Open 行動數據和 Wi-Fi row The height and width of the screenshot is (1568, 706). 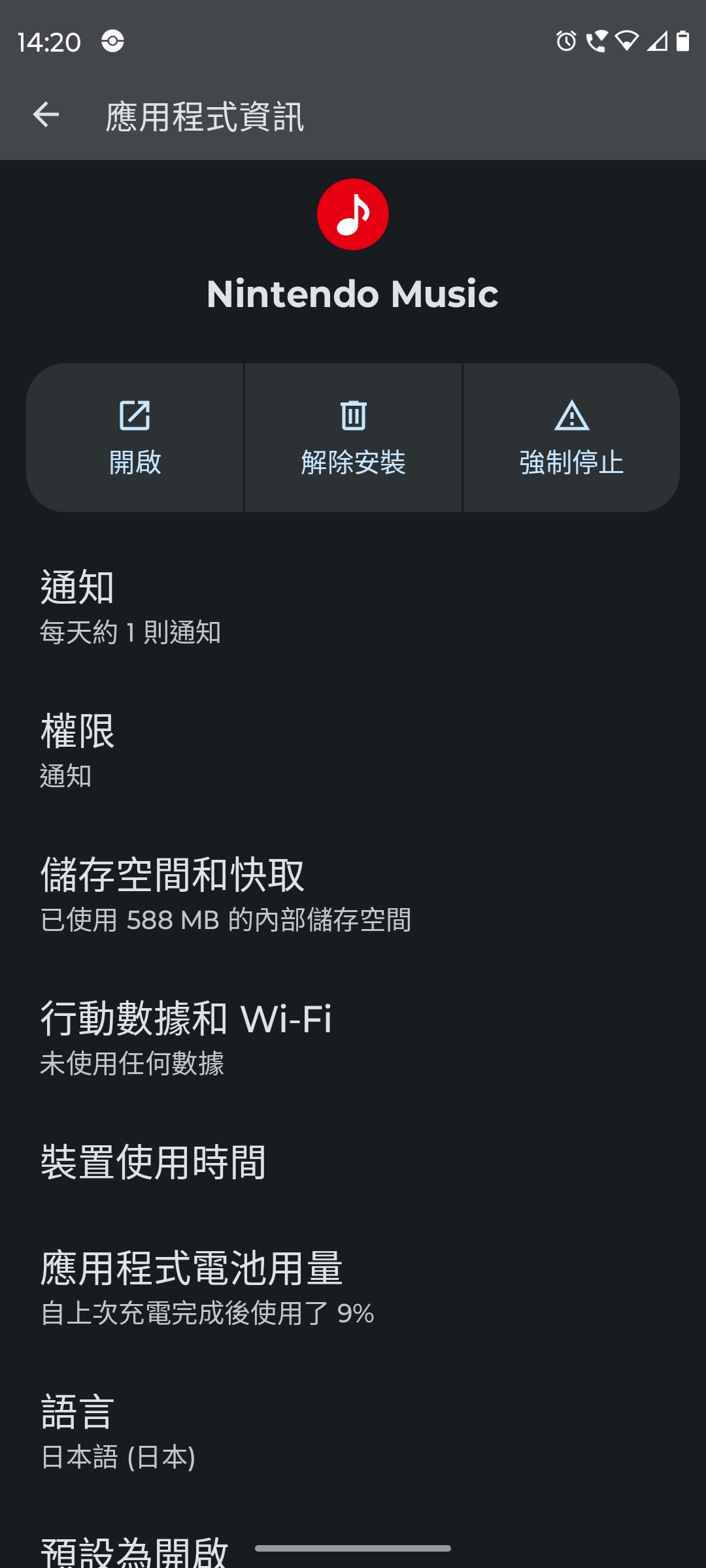coord(353,1038)
